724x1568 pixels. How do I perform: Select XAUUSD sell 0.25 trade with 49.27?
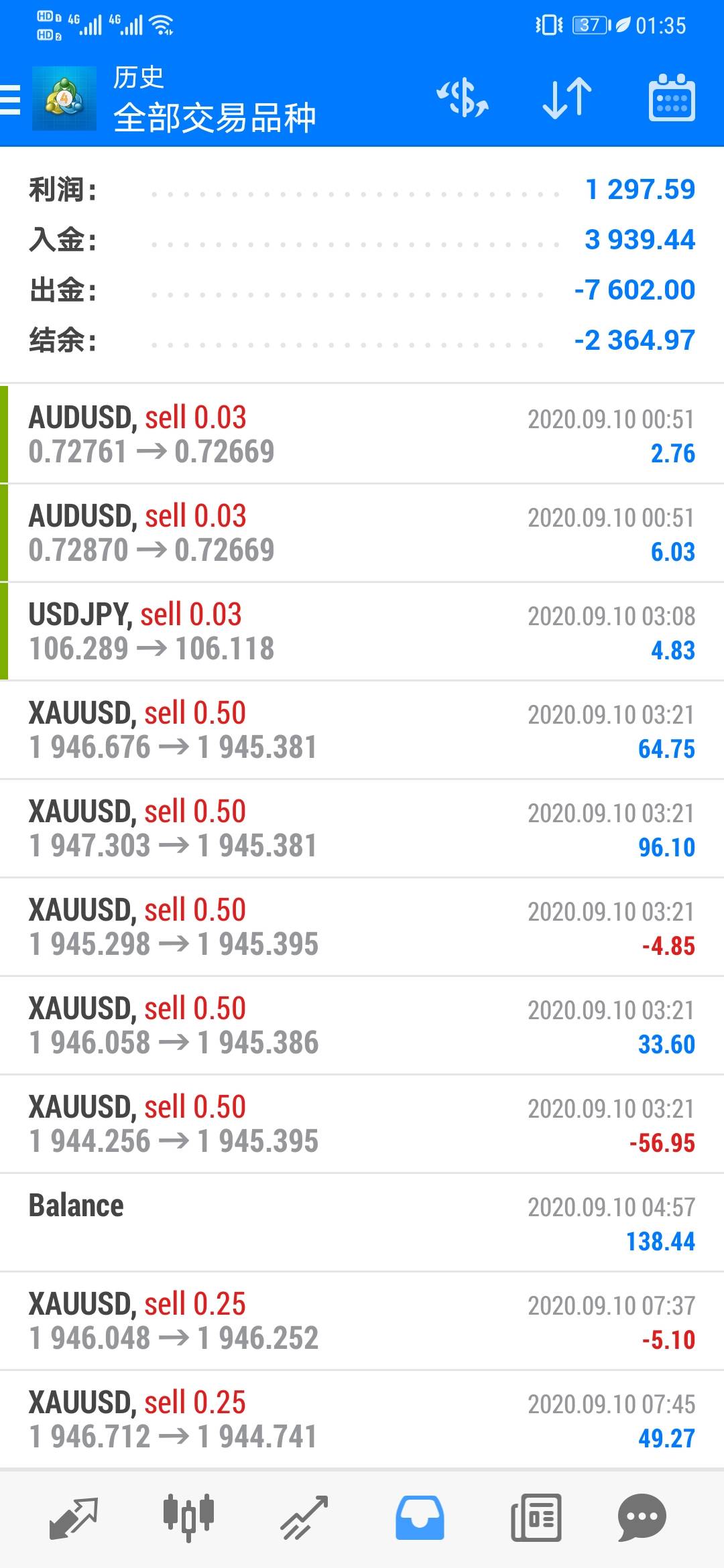tap(362, 1419)
